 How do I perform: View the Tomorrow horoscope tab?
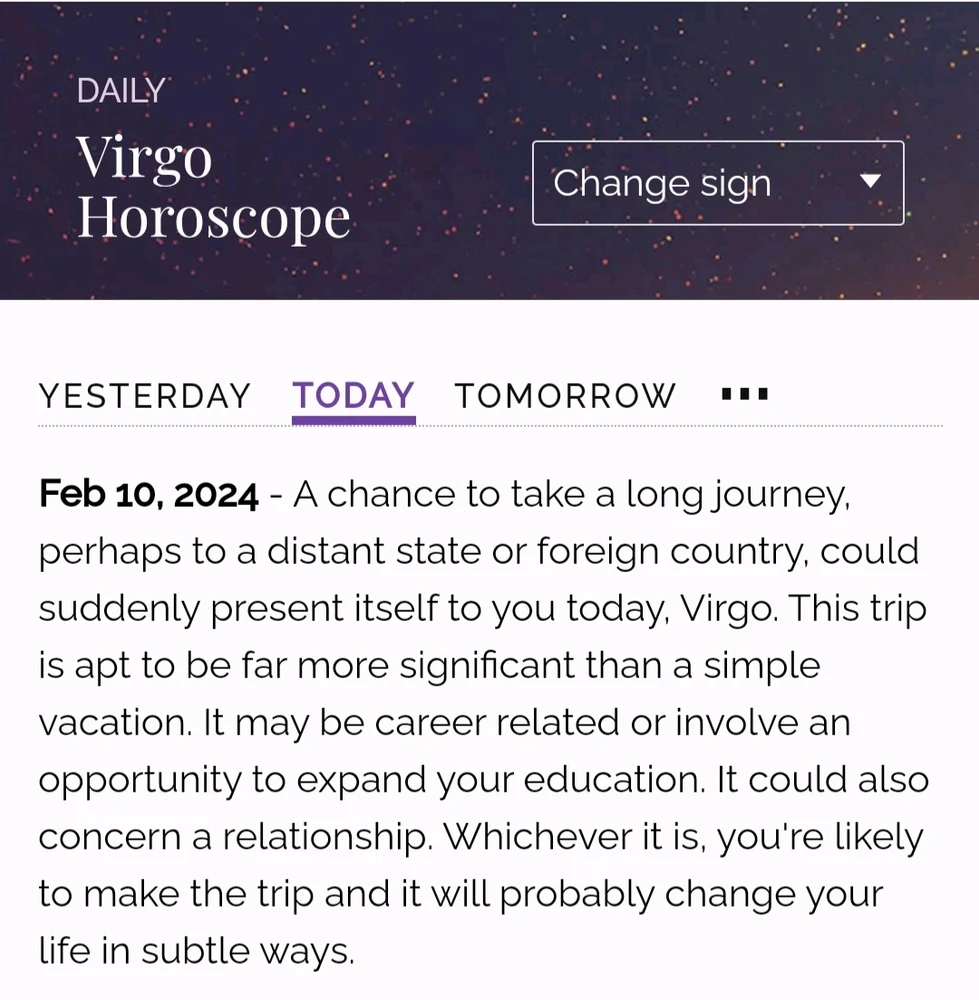564,396
